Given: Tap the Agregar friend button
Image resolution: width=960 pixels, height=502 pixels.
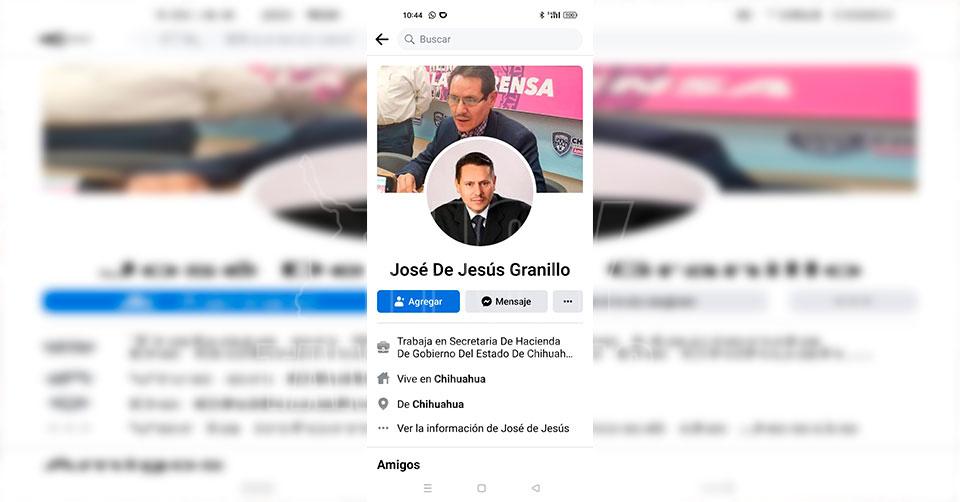Looking at the screenshot, I should click(418, 301).
